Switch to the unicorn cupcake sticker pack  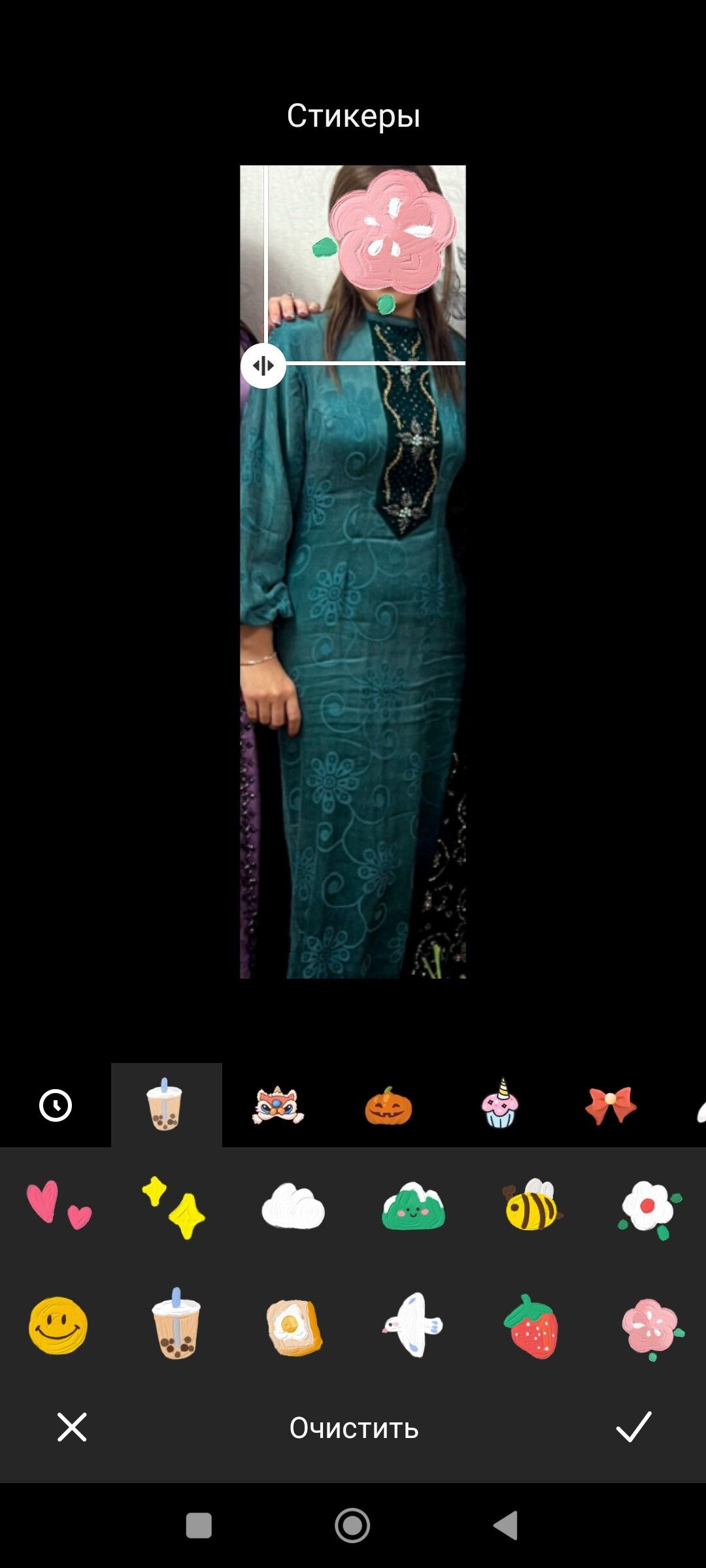500,1104
